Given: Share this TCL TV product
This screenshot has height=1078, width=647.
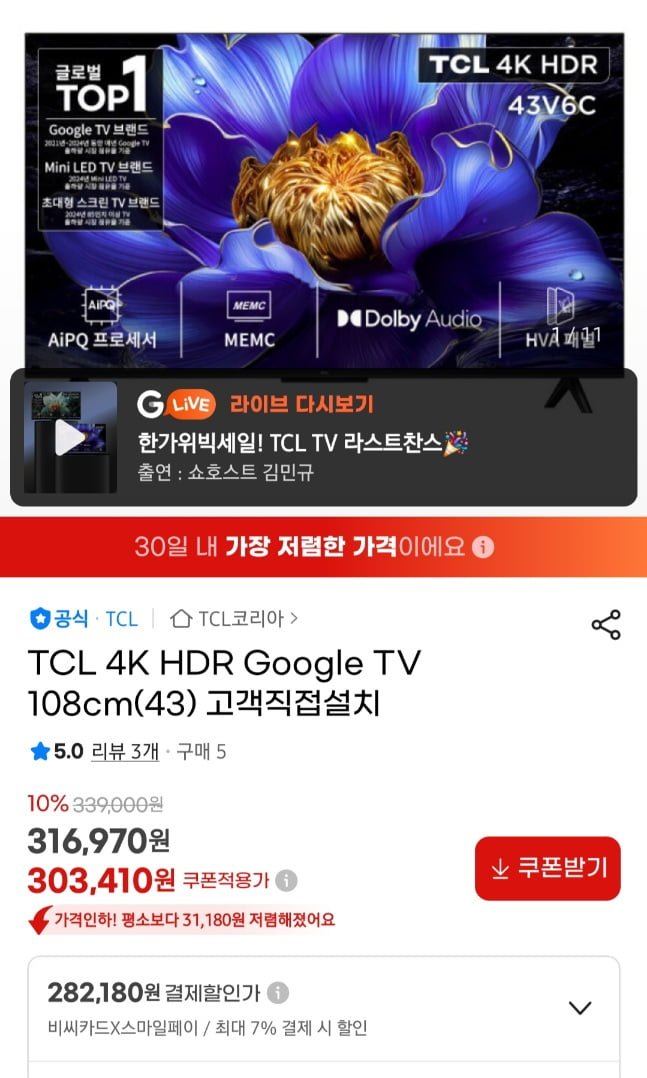Looking at the screenshot, I should (606, 624).
